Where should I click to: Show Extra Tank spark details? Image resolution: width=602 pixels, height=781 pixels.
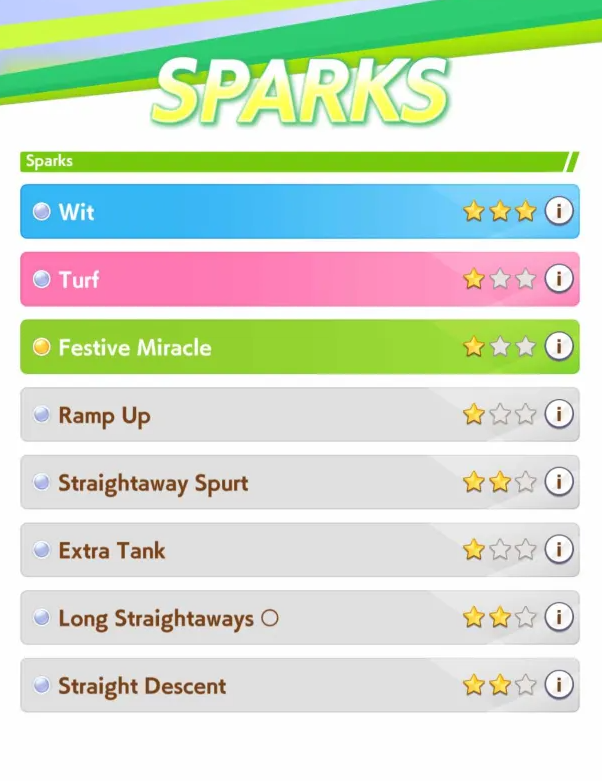(x=559, y=550)
